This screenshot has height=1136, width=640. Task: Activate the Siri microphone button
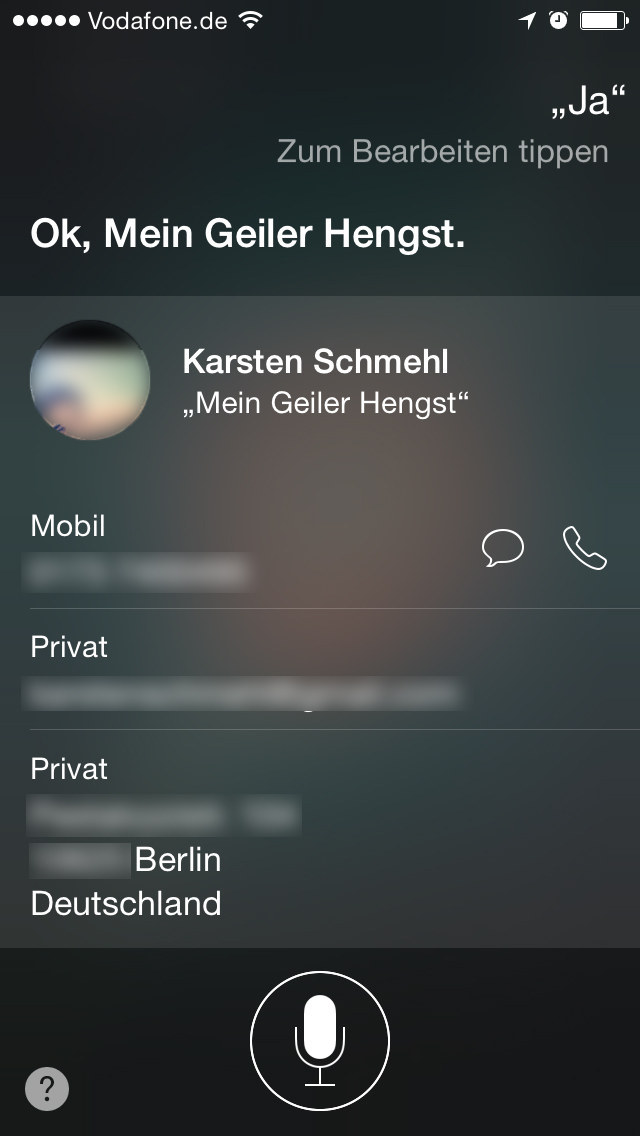coord(320,1041)
